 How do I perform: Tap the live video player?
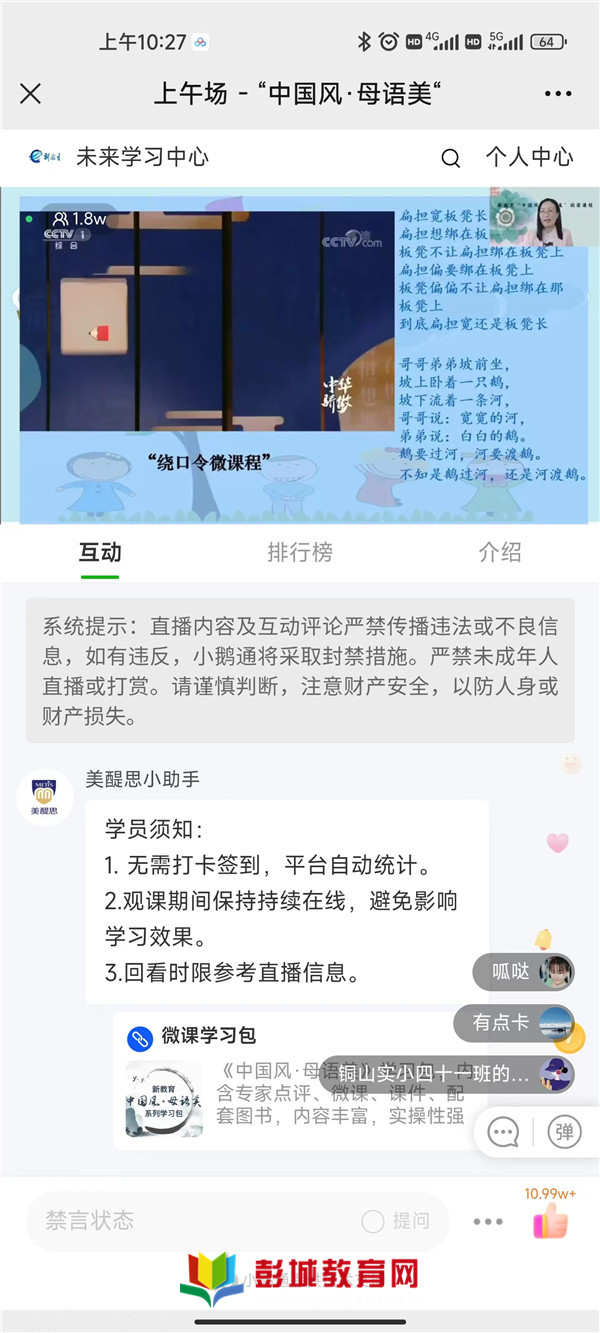tap(300, 355)
